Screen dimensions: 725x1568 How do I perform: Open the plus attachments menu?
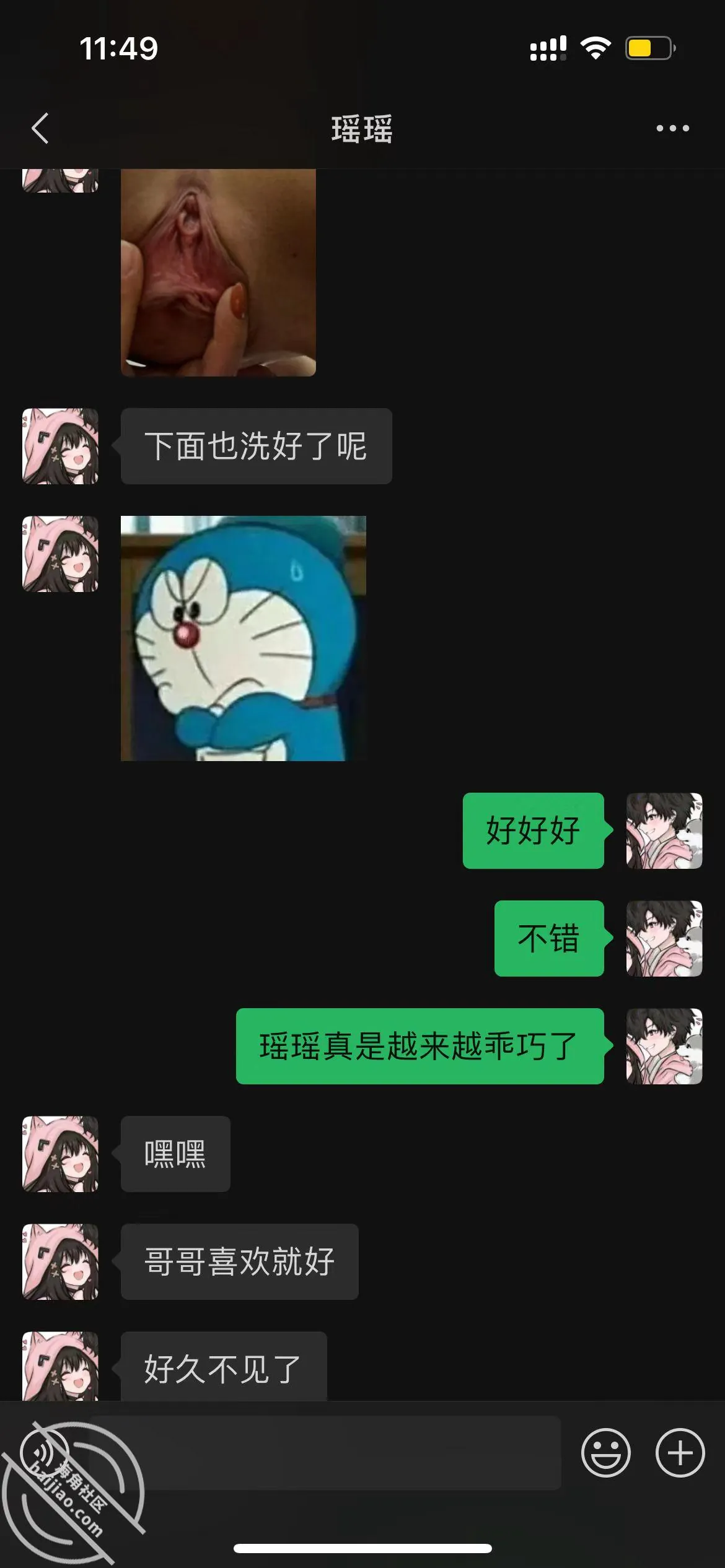(x=680, y=1452)
